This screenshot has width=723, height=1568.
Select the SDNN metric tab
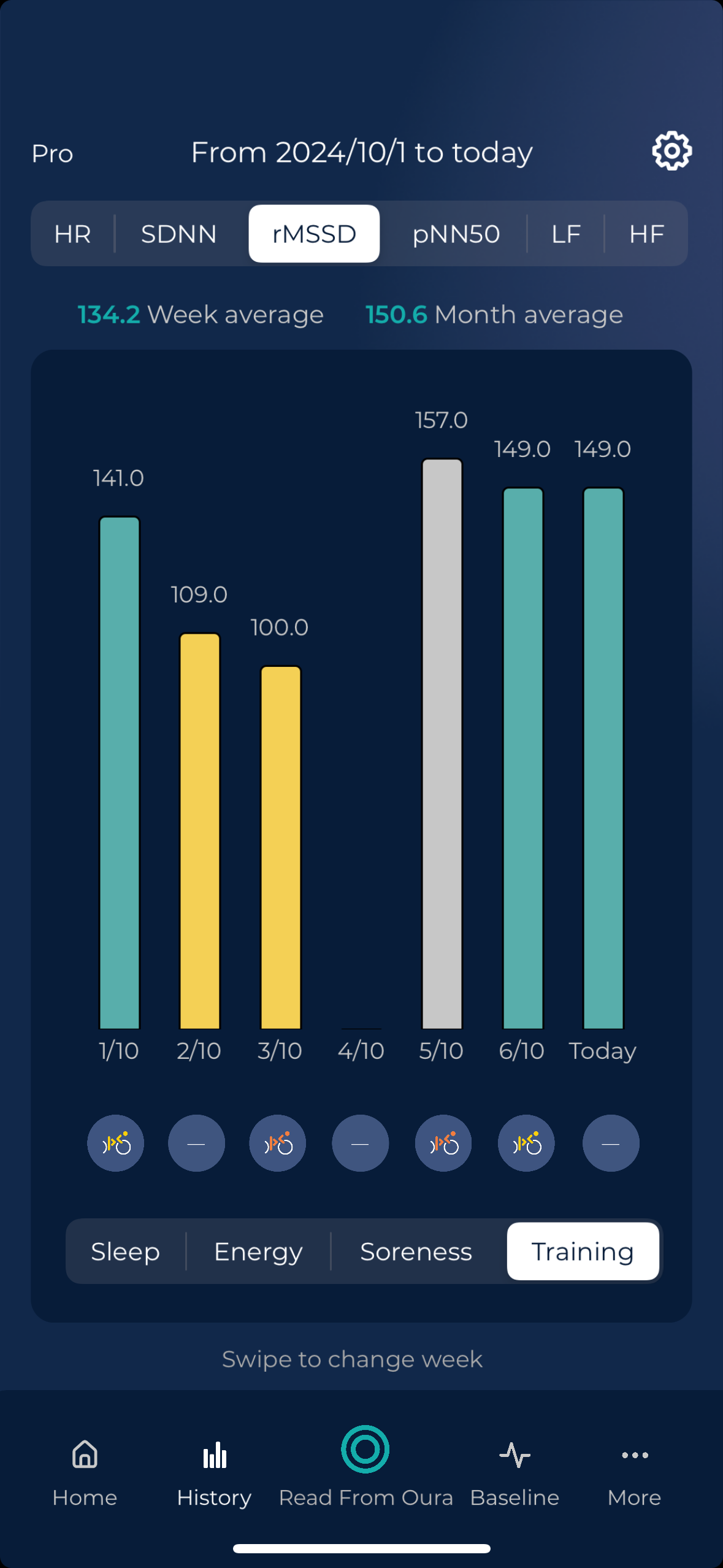(x=179, y=234)
